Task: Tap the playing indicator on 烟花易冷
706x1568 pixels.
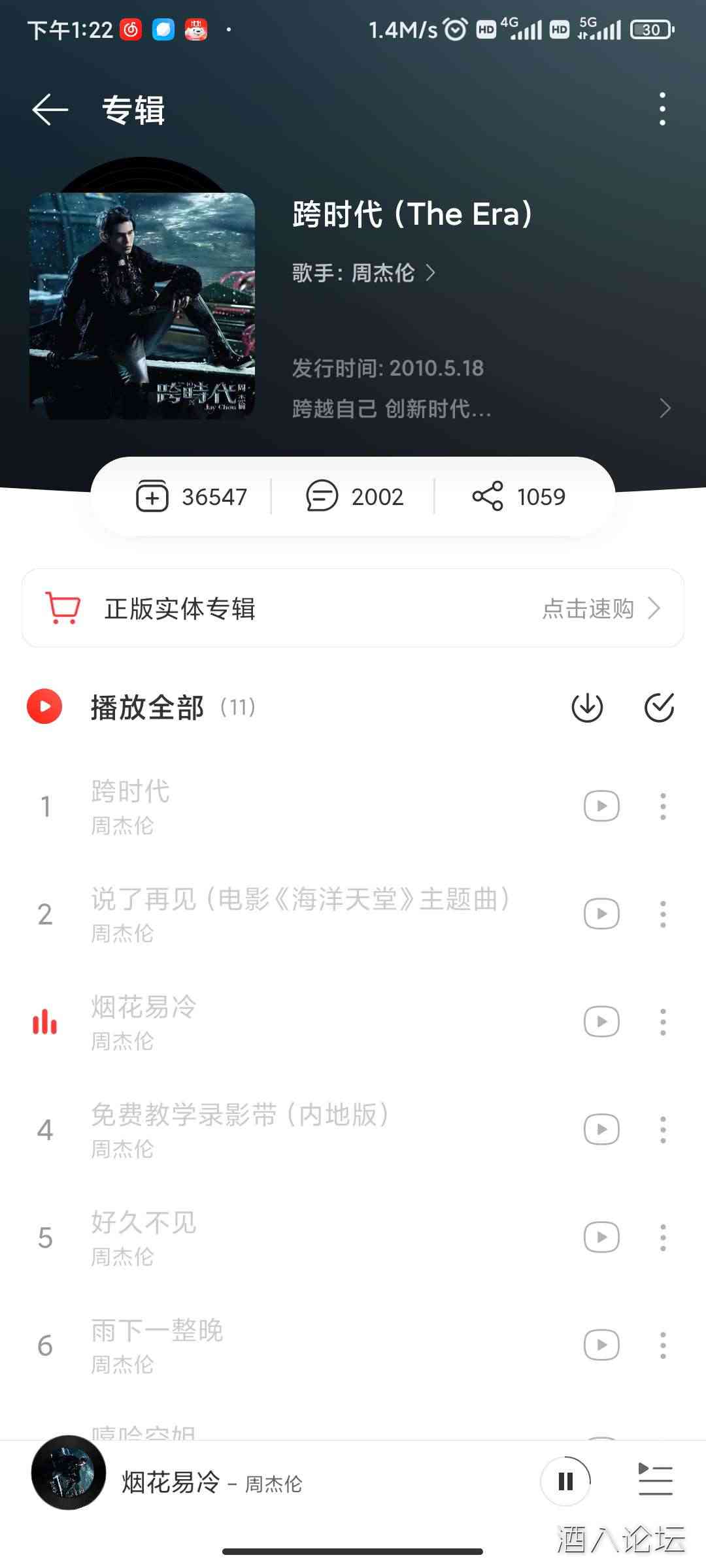Action: pos(44,1021)
